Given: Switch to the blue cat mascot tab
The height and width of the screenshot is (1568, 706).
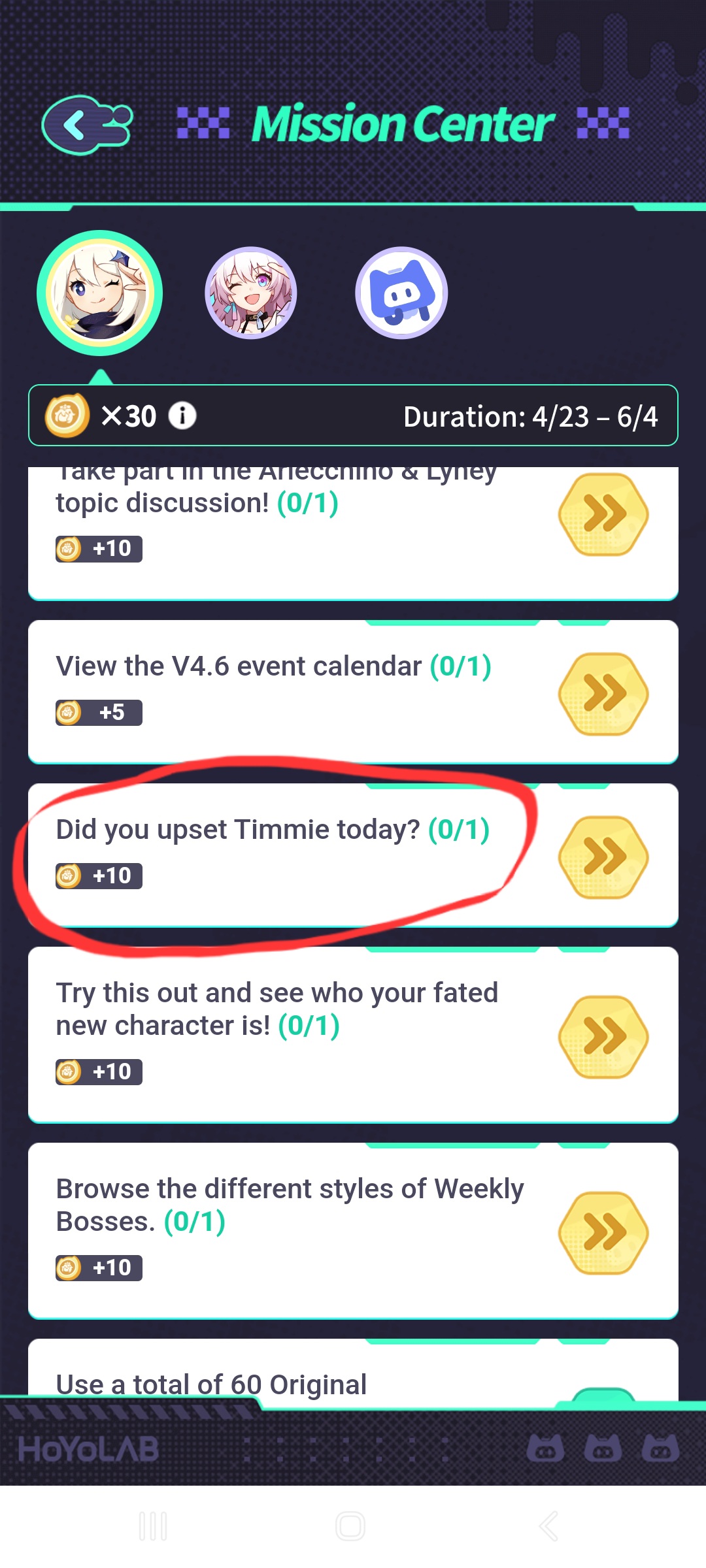Looking at the screenshot, I should point(401,293).
